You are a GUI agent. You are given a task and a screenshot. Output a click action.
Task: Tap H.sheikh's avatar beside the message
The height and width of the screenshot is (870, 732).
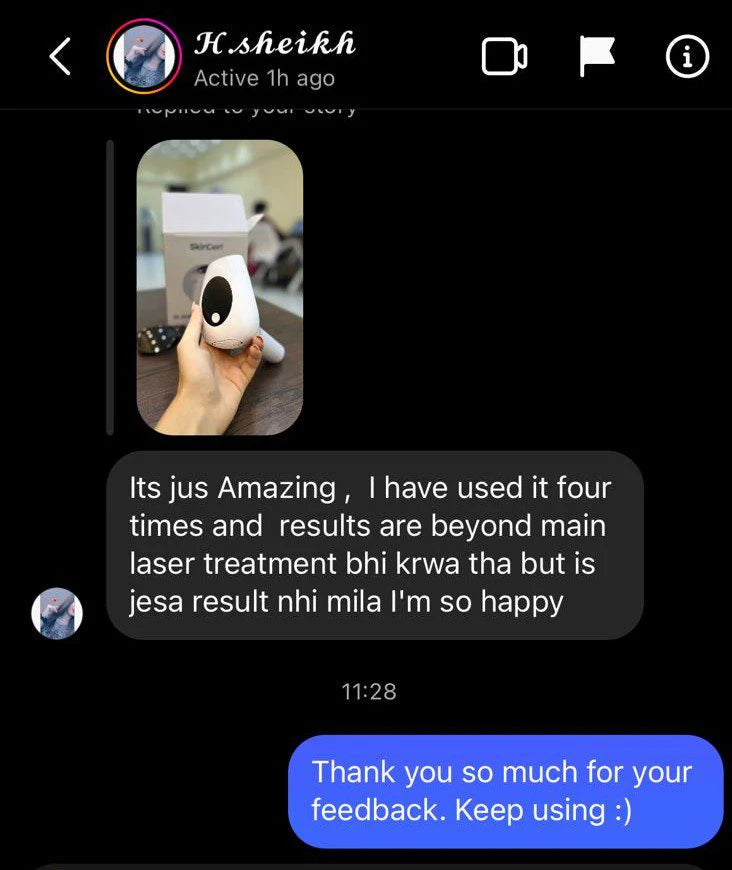click(57, 613)
